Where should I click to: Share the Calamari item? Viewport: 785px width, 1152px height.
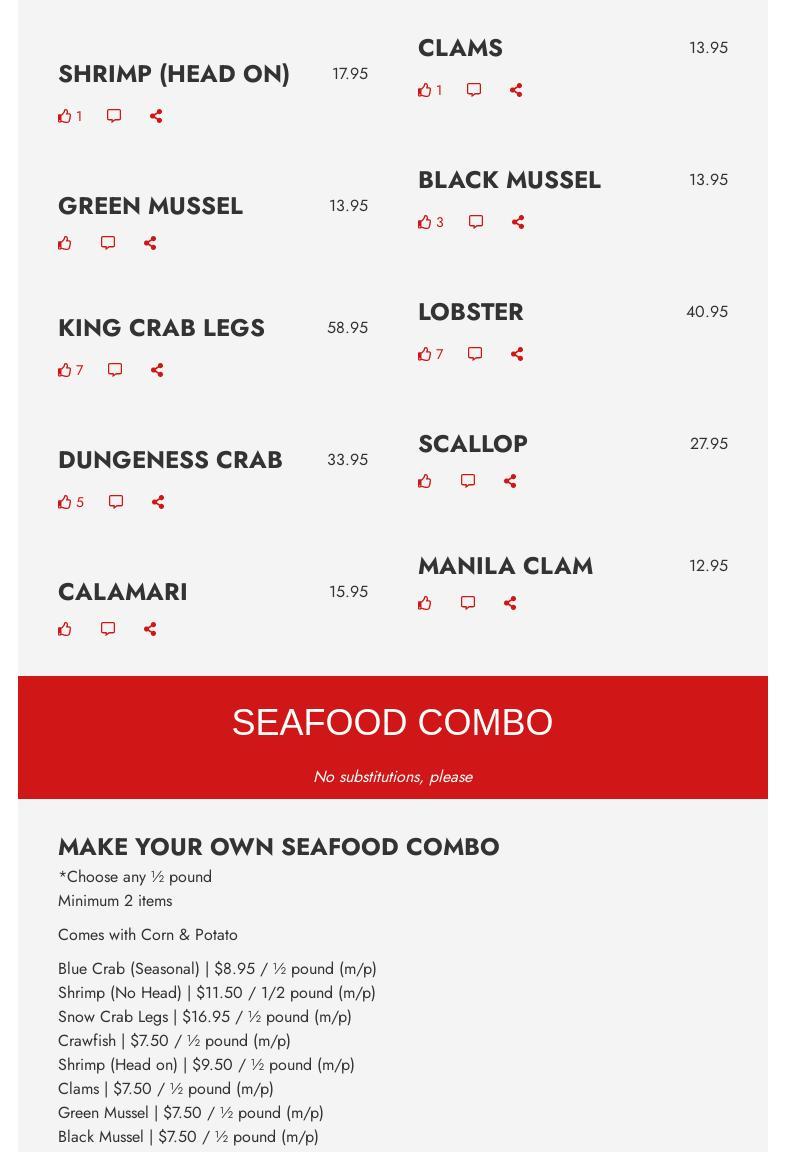[150, 629]
